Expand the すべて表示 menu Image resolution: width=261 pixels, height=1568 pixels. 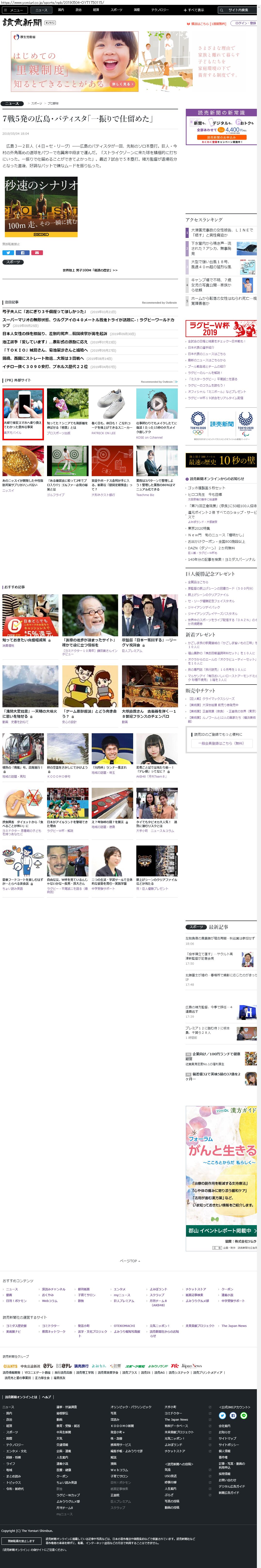(x=195, y=10)
